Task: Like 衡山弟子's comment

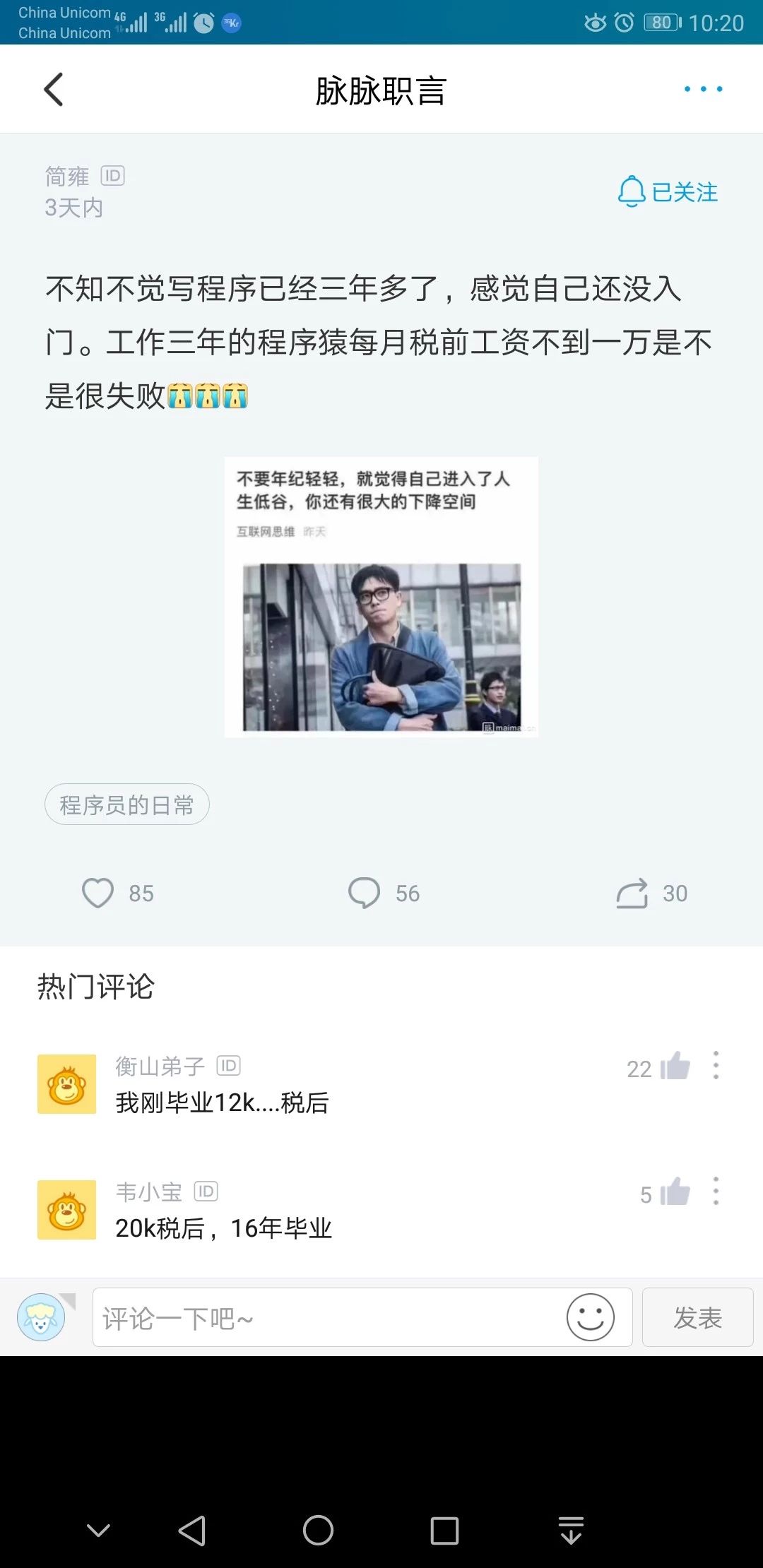Action: [x=675, y=1067]
